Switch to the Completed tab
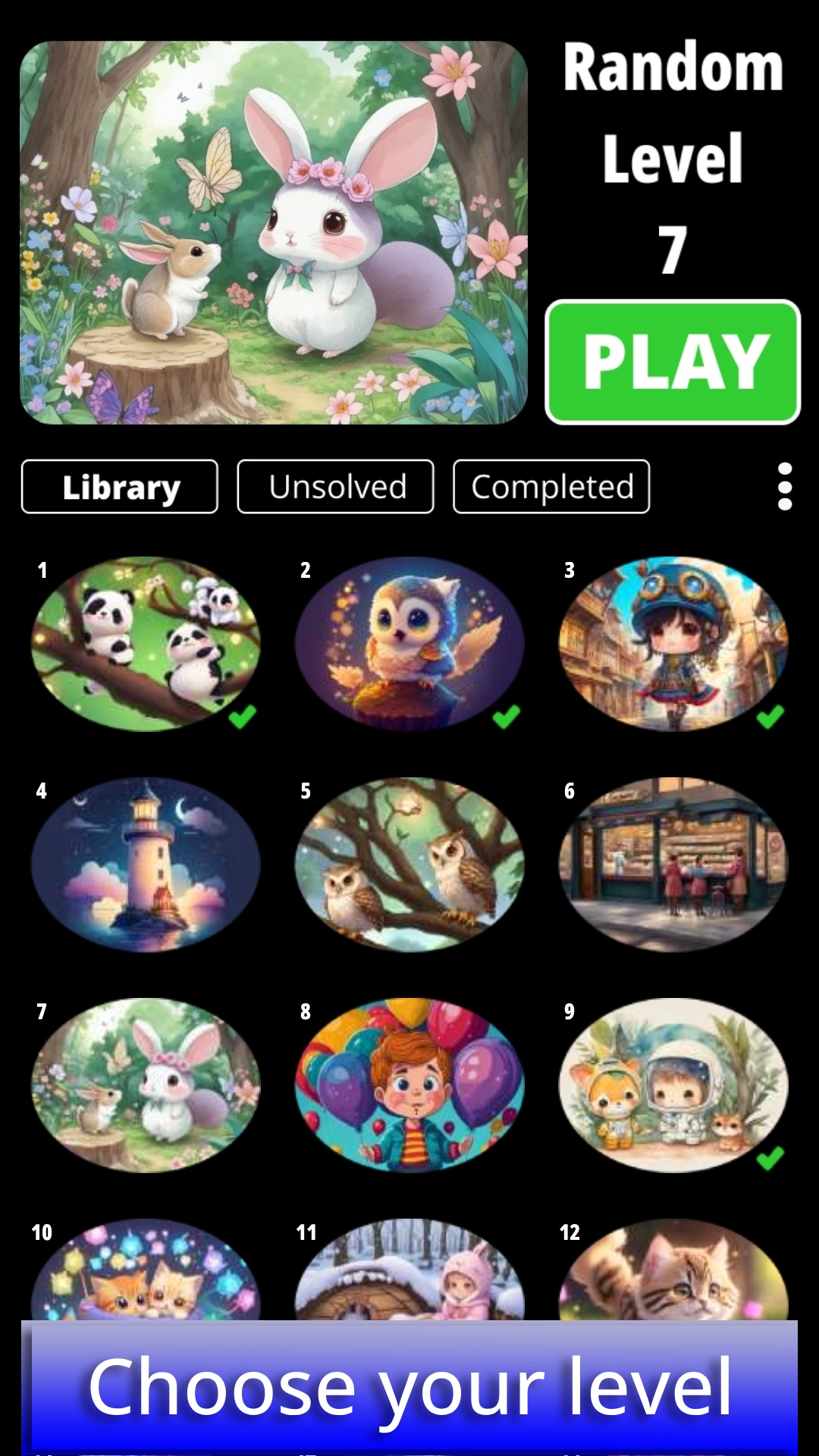The width and height of the screenshot is (819, 1456). [551, 487]
